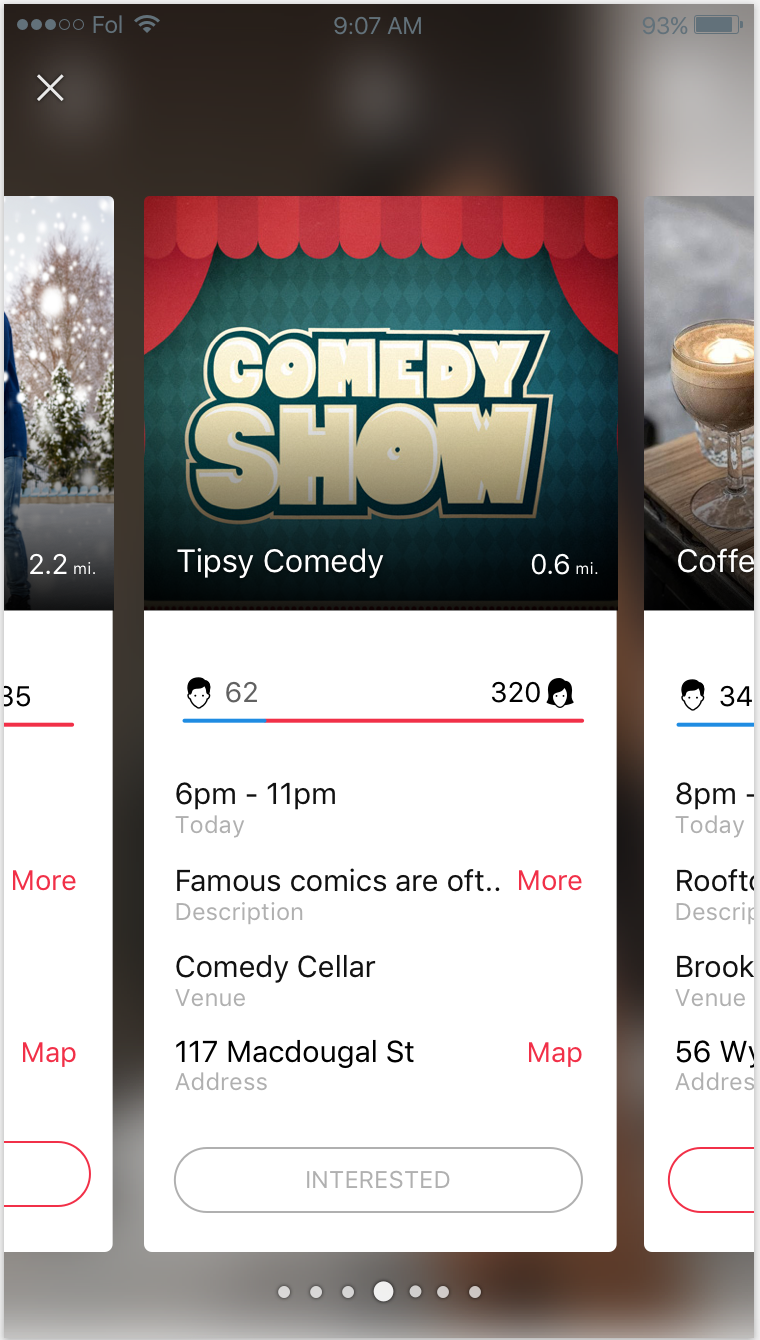The width and height of the screenshot is (760, 1340).
Task: Expand the Famous comics description with More
Action: pyautogui.click(x=549, y=881)
